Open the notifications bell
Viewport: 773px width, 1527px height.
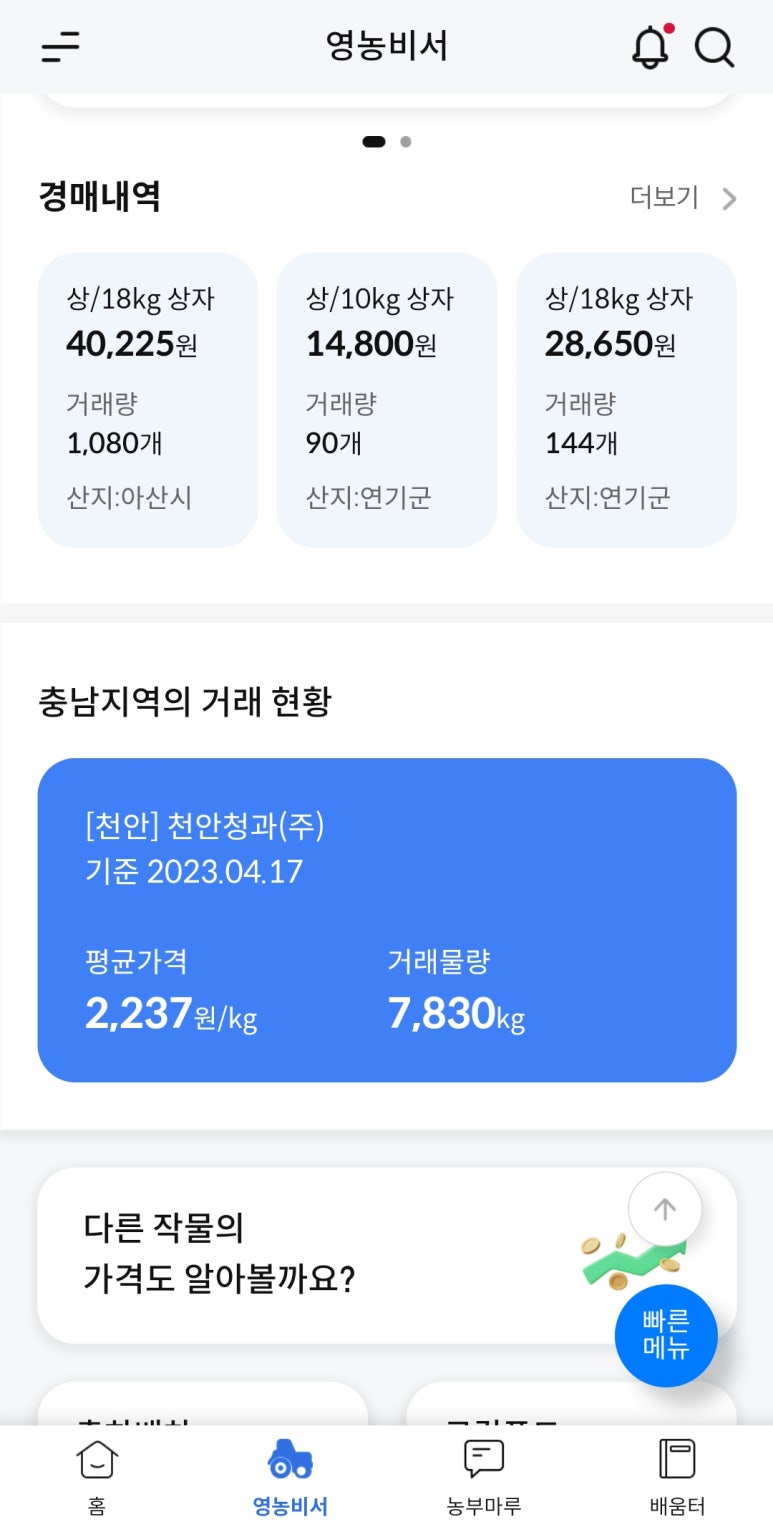pyautogui.click(x=651, y=46)
